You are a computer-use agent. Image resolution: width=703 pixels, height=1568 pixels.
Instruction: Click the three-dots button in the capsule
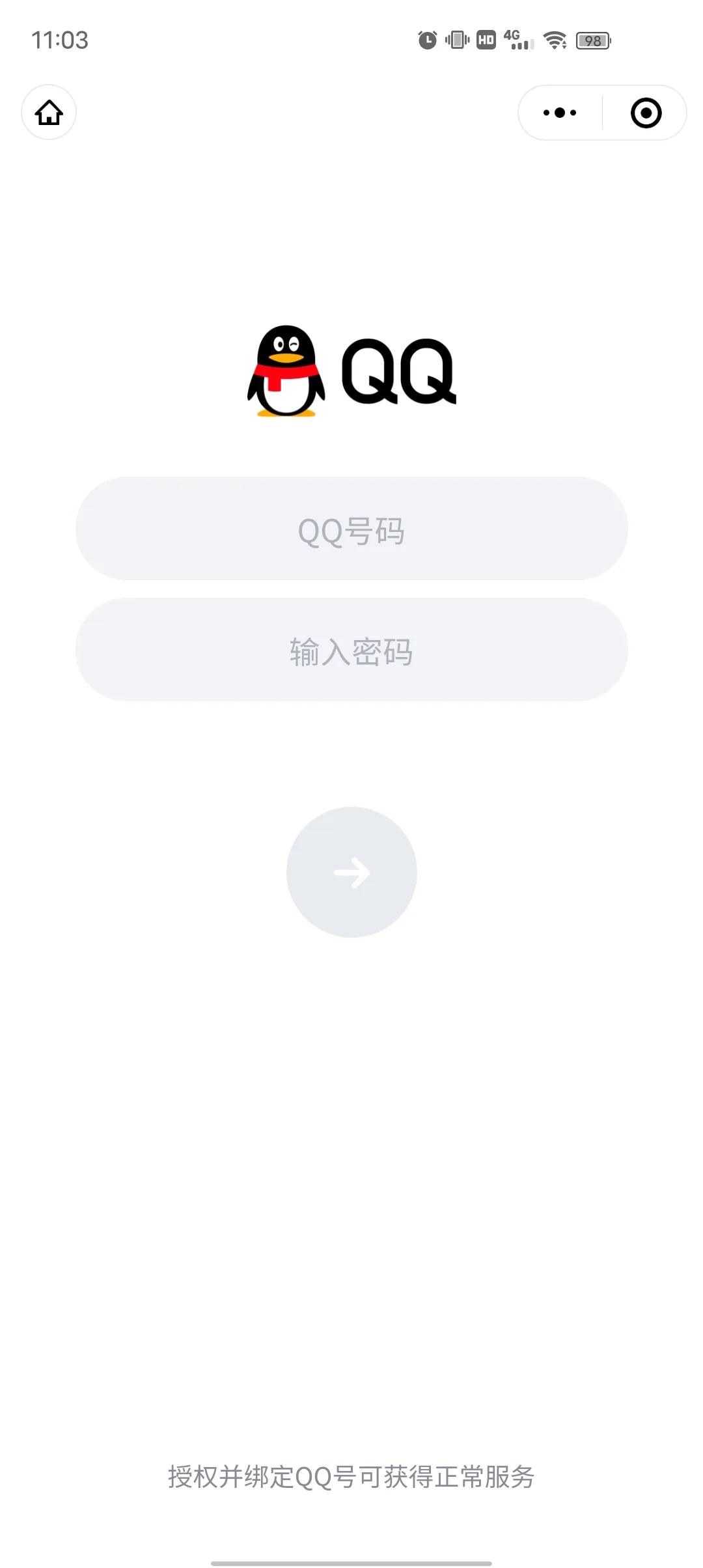click(558, 112)
